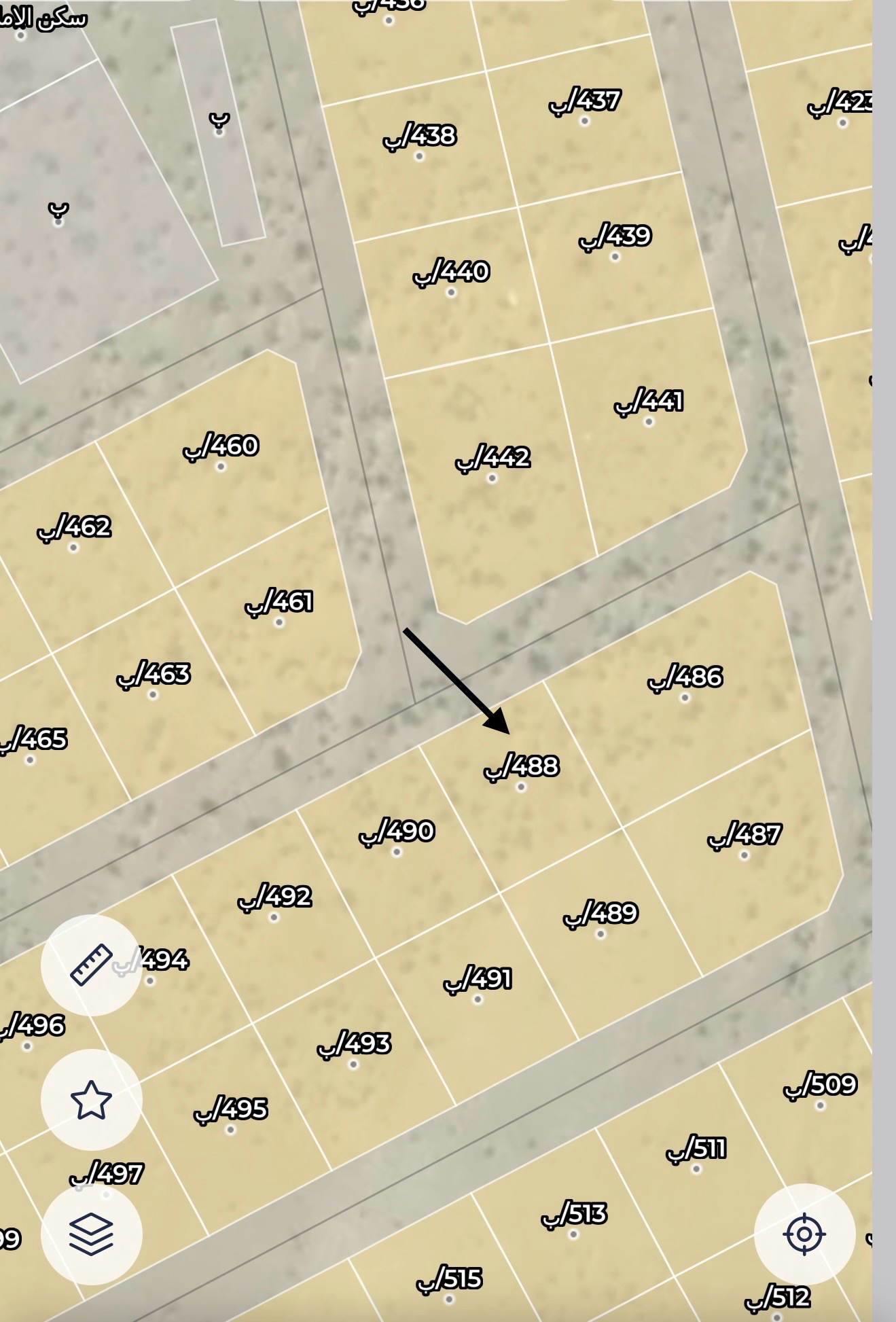Tap the star favorites button

click(x=91, y=1099)
